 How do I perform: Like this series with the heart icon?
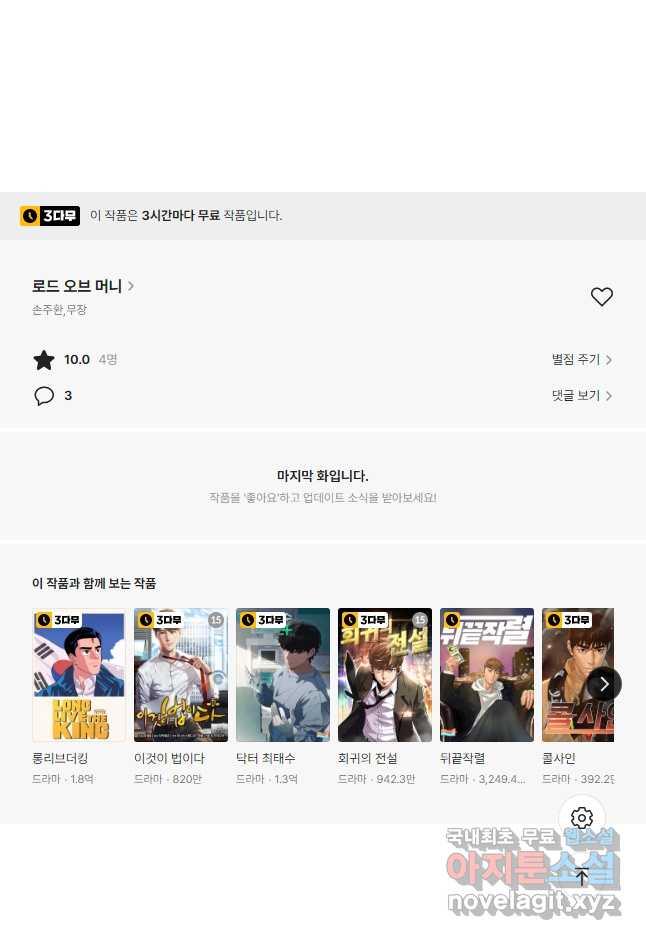(x=601, y=297)
